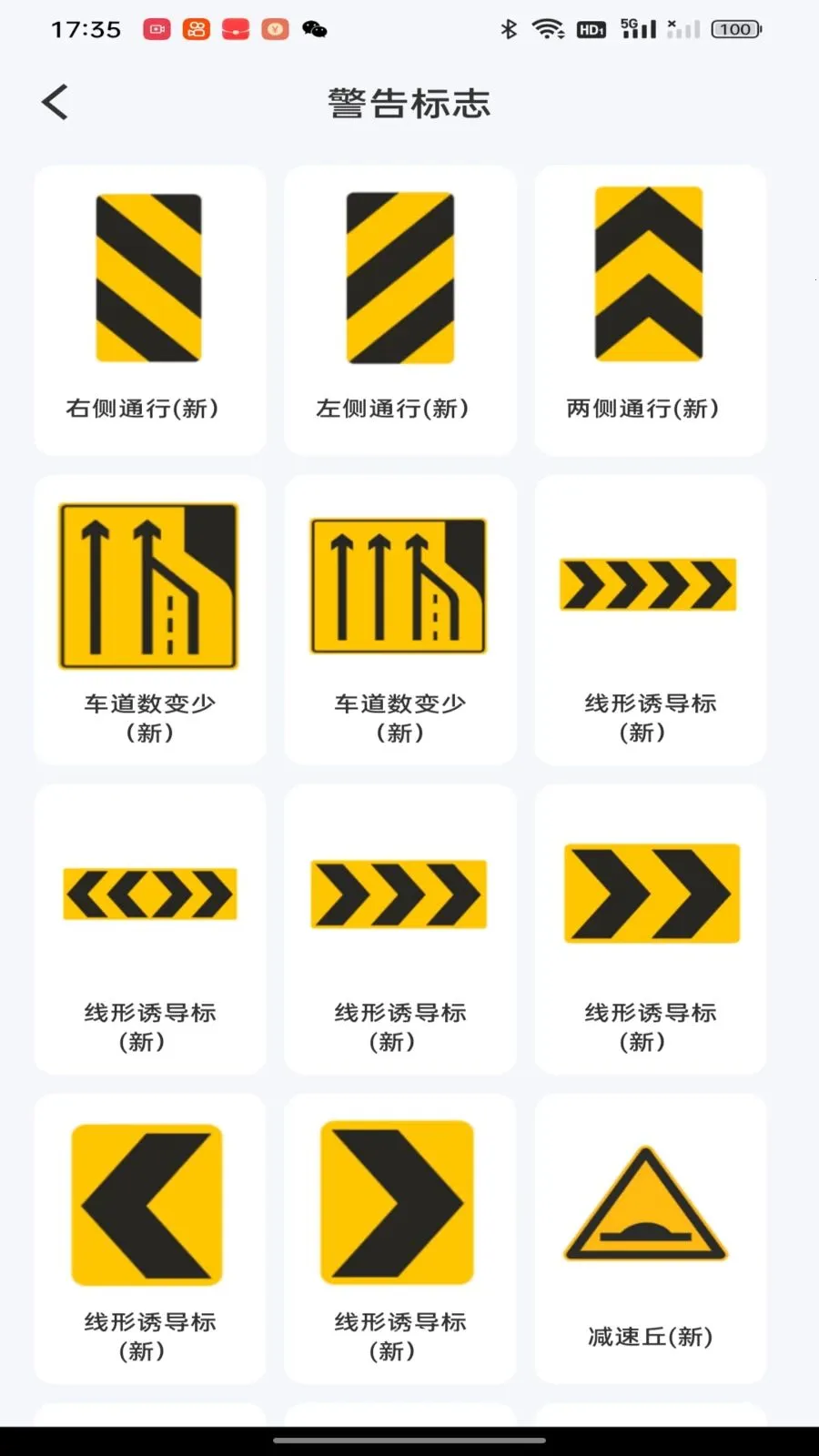Open the 减速丘(新) warning sign card

click(650, 1238)
